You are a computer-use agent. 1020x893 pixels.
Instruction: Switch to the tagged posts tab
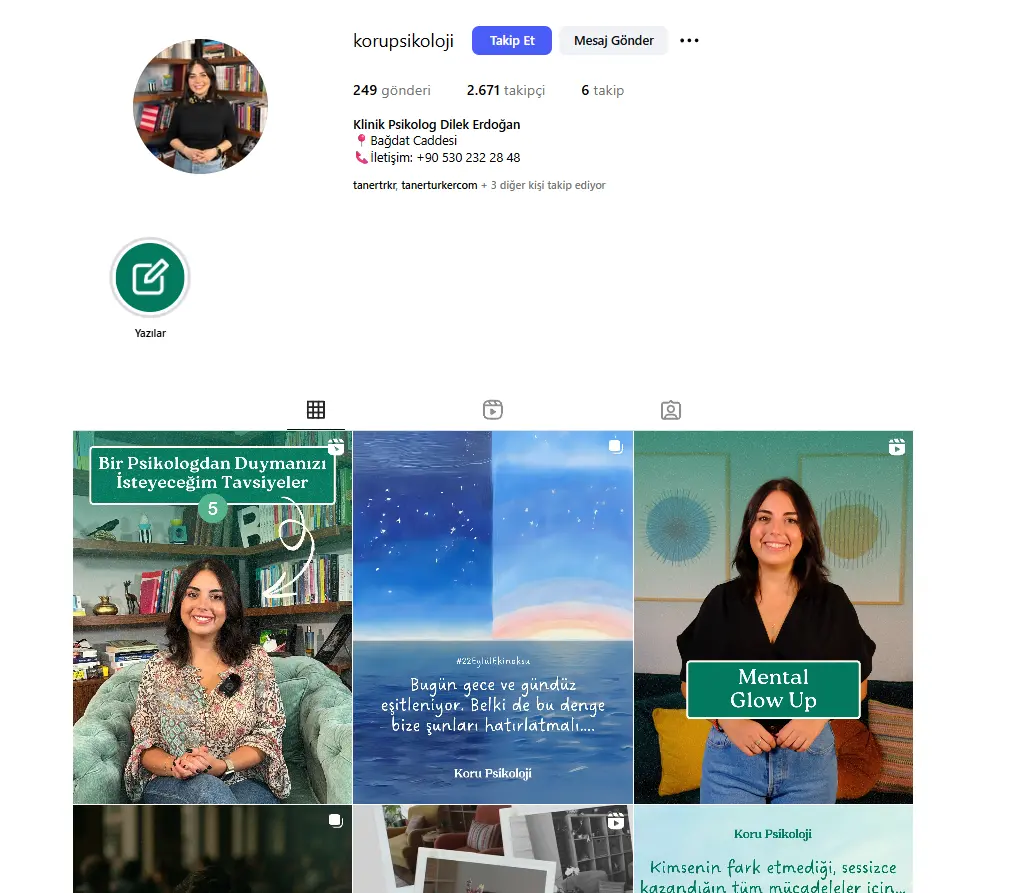[671, 410]
